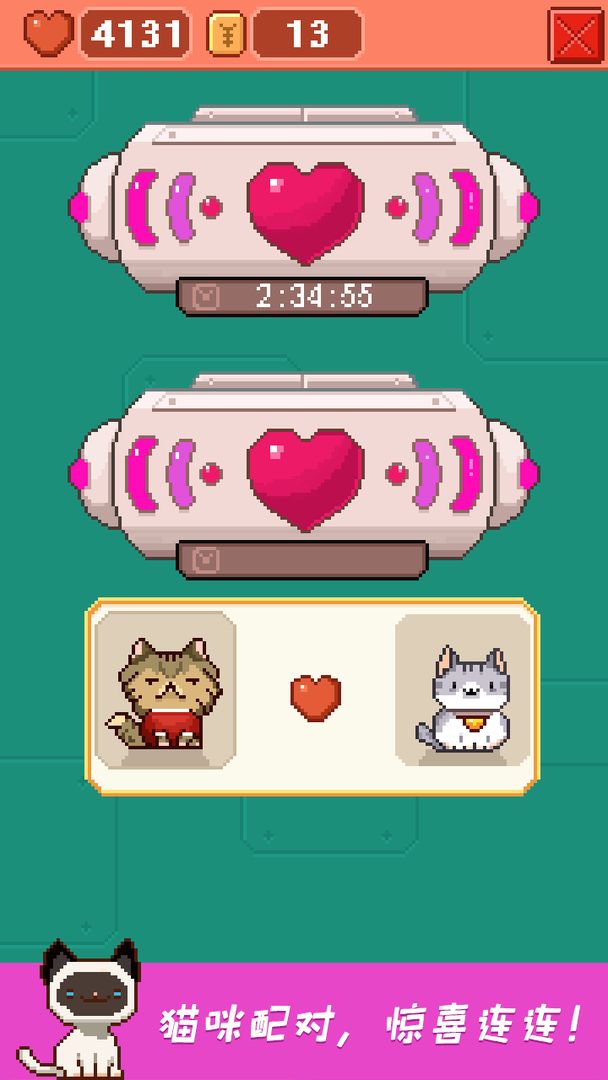Choose the gray and white cat slot

[463, 690]
